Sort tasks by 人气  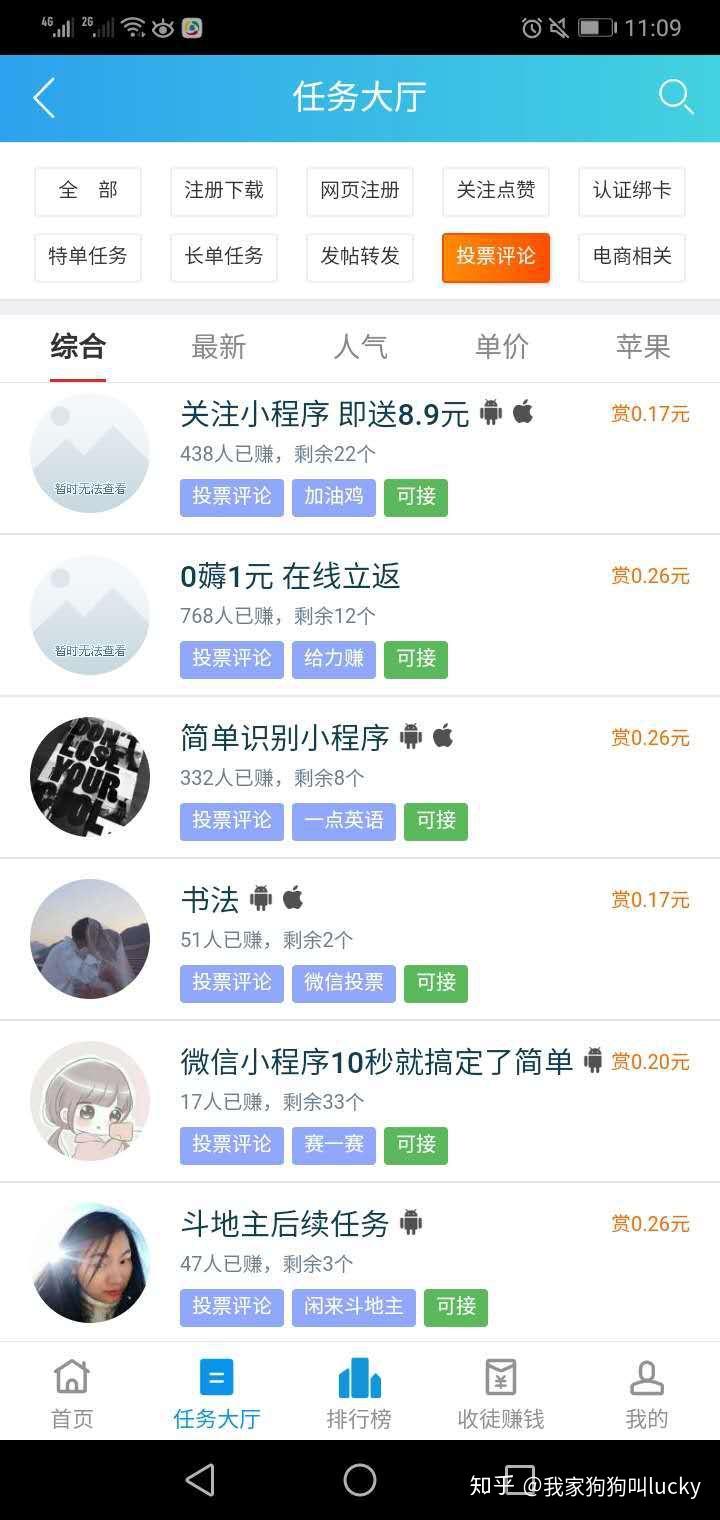(360, 347)
